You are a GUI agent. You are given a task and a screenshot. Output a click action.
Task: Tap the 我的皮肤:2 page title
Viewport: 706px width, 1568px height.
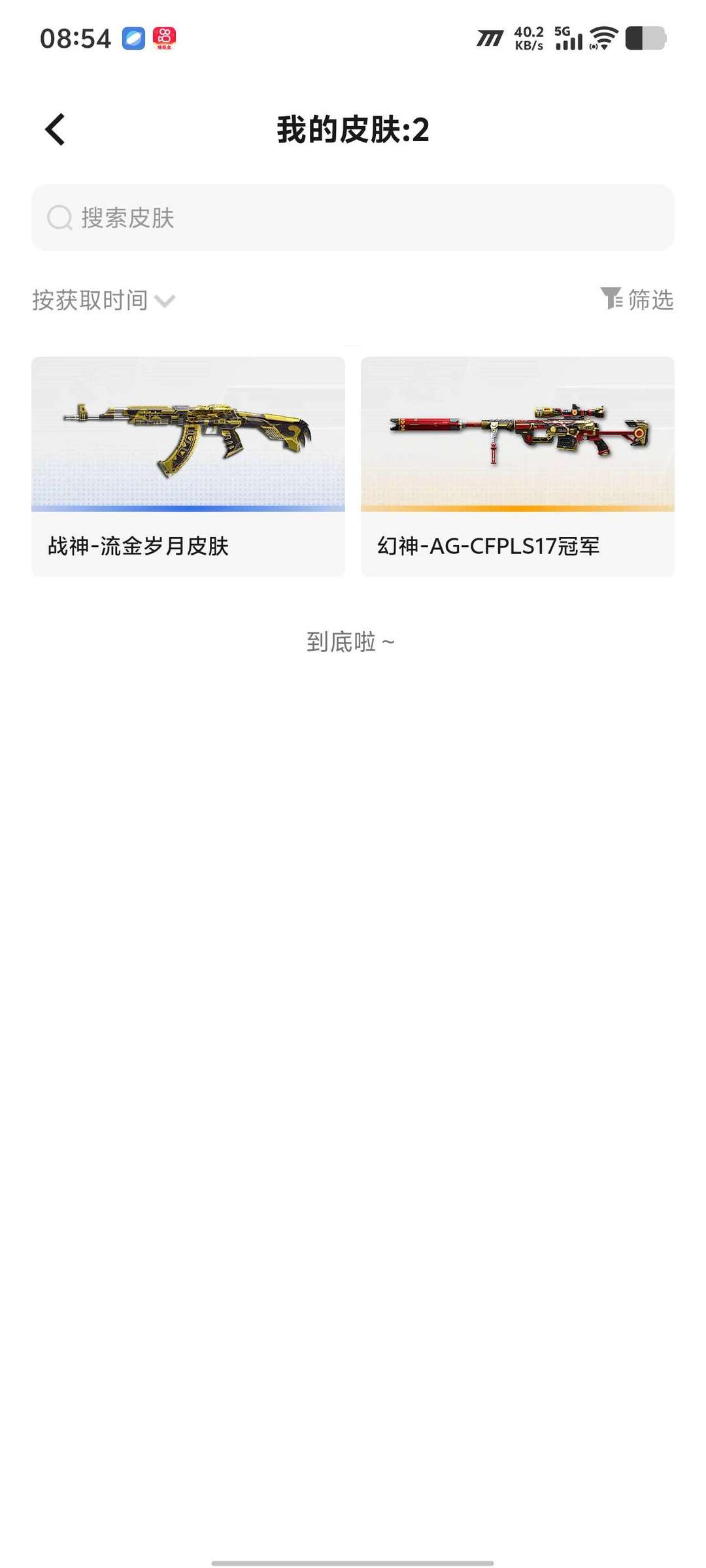click(x=353, y=129)
